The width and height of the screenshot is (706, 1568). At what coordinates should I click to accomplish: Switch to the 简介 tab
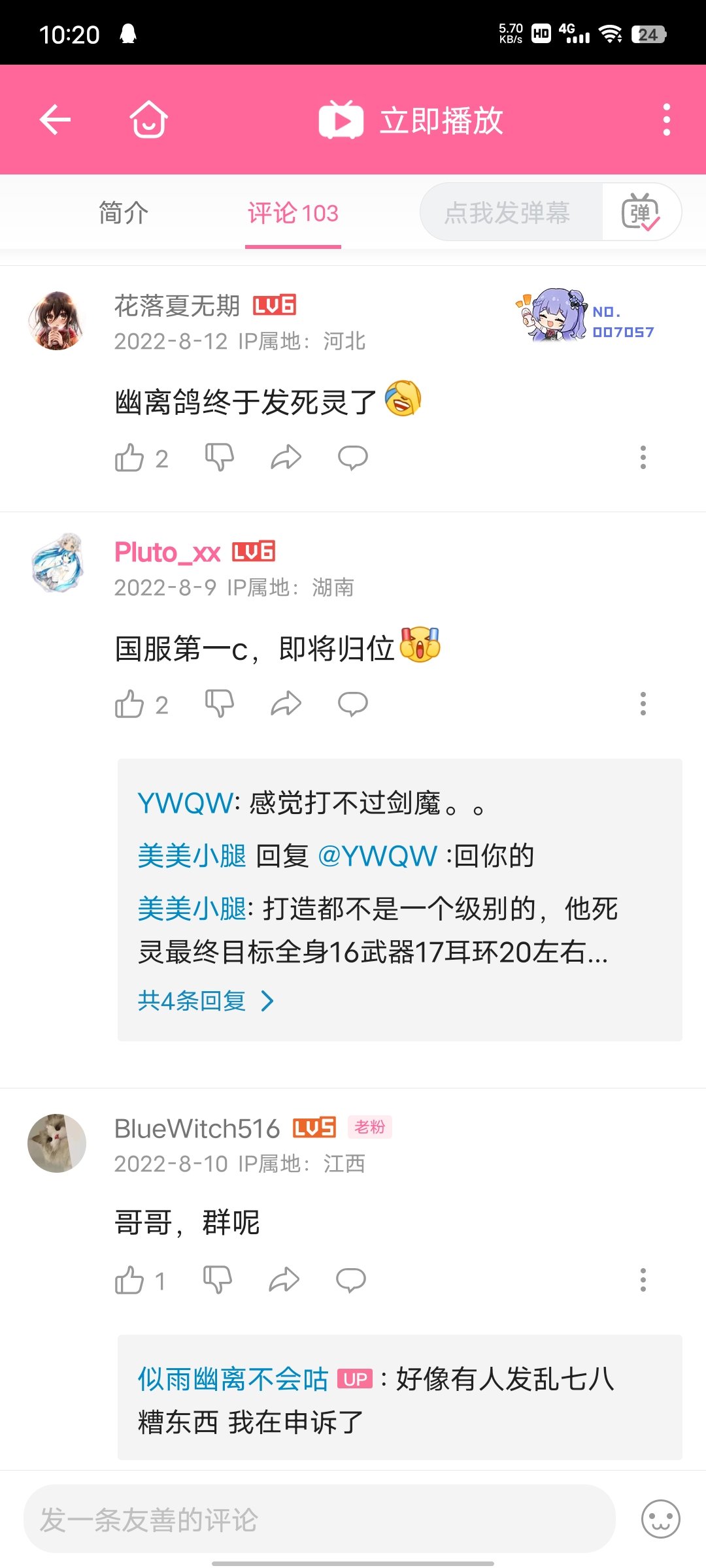(124, 213)
